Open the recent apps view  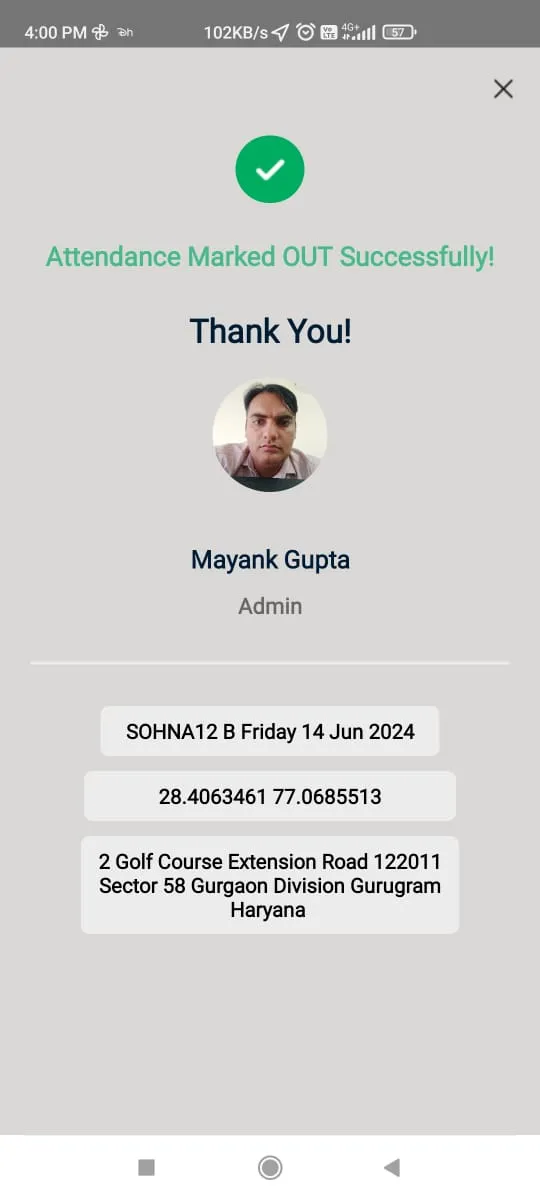click(146, 1167)
